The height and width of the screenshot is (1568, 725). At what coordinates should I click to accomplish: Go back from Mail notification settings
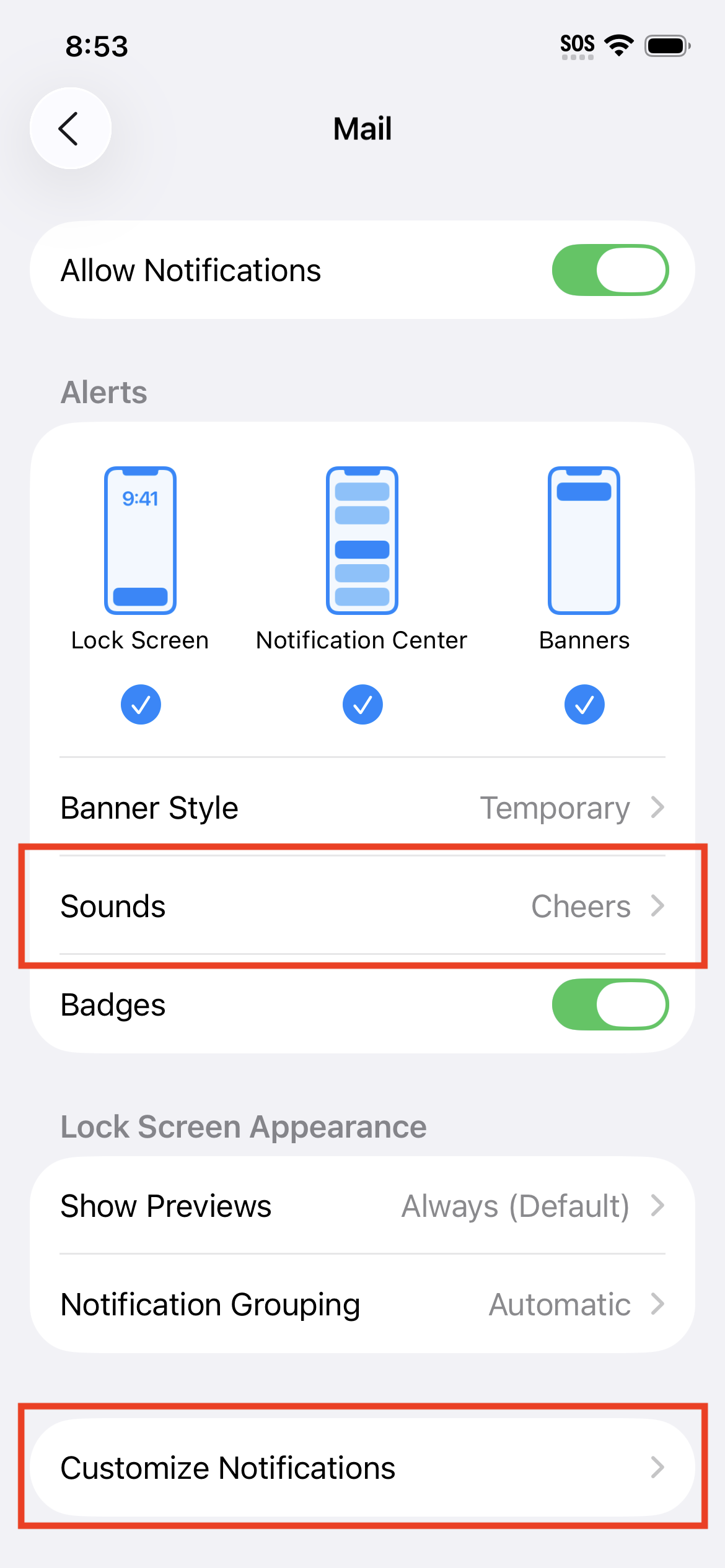71,128
